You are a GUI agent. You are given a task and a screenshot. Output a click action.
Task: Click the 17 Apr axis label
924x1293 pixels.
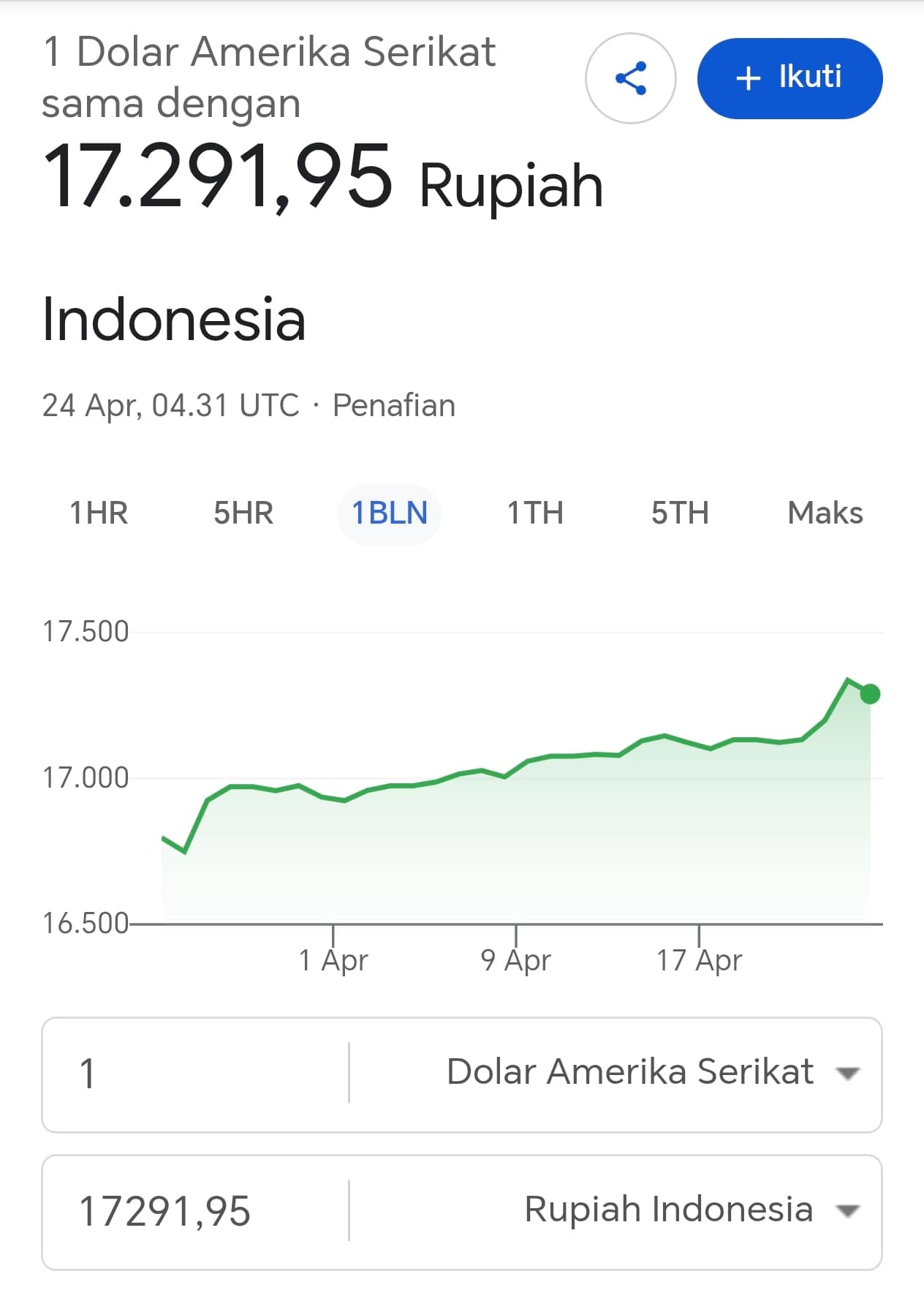[x=700, y=960]
